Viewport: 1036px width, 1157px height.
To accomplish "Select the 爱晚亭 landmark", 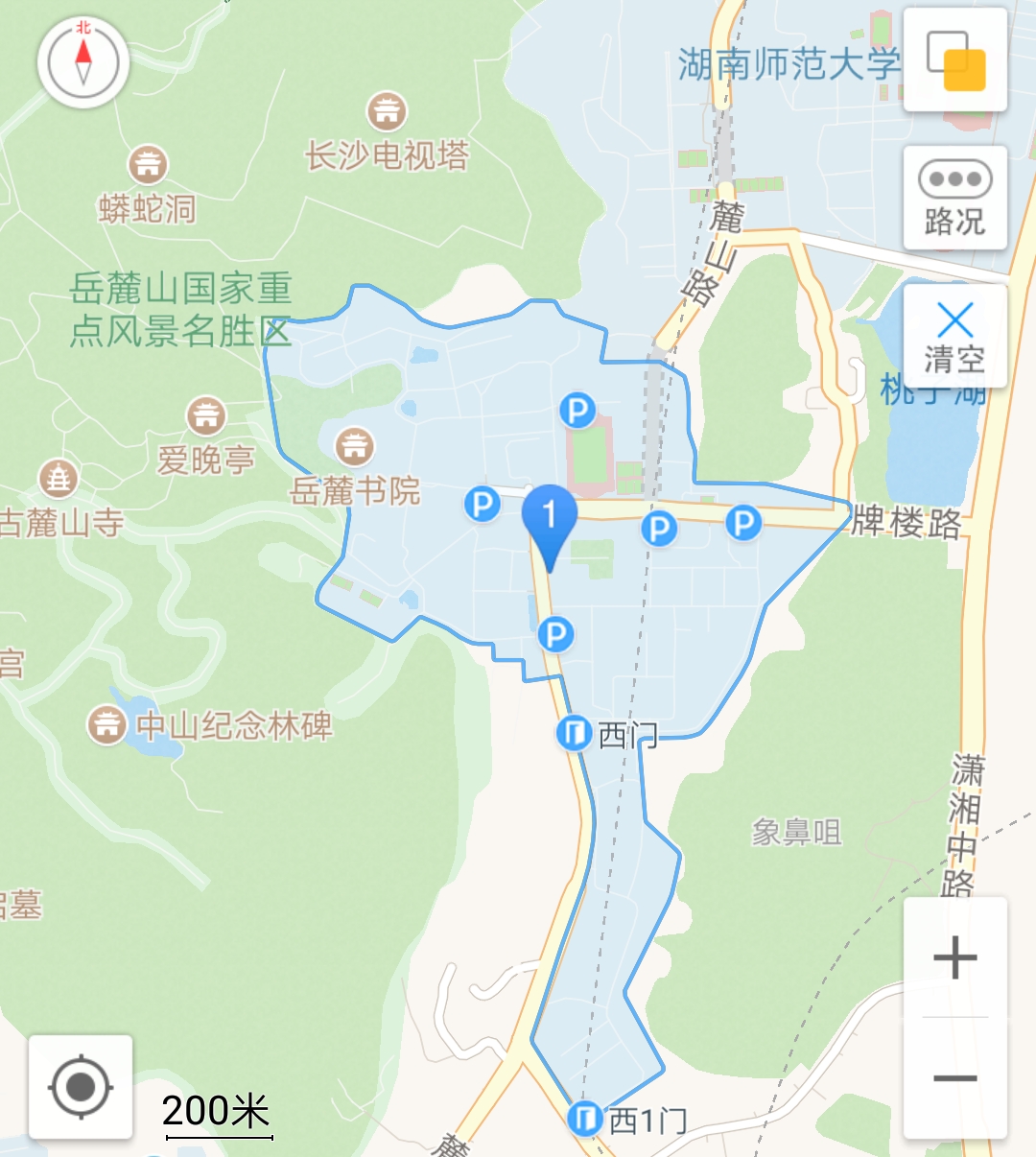I will 206,416.
